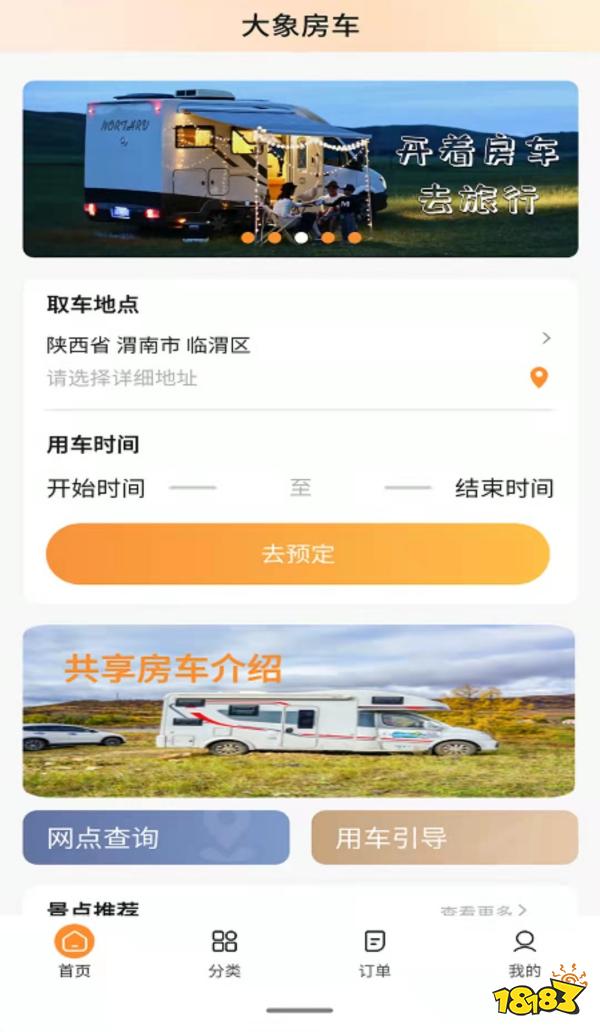Tap the orange map location pin

(x=539, y=378)
